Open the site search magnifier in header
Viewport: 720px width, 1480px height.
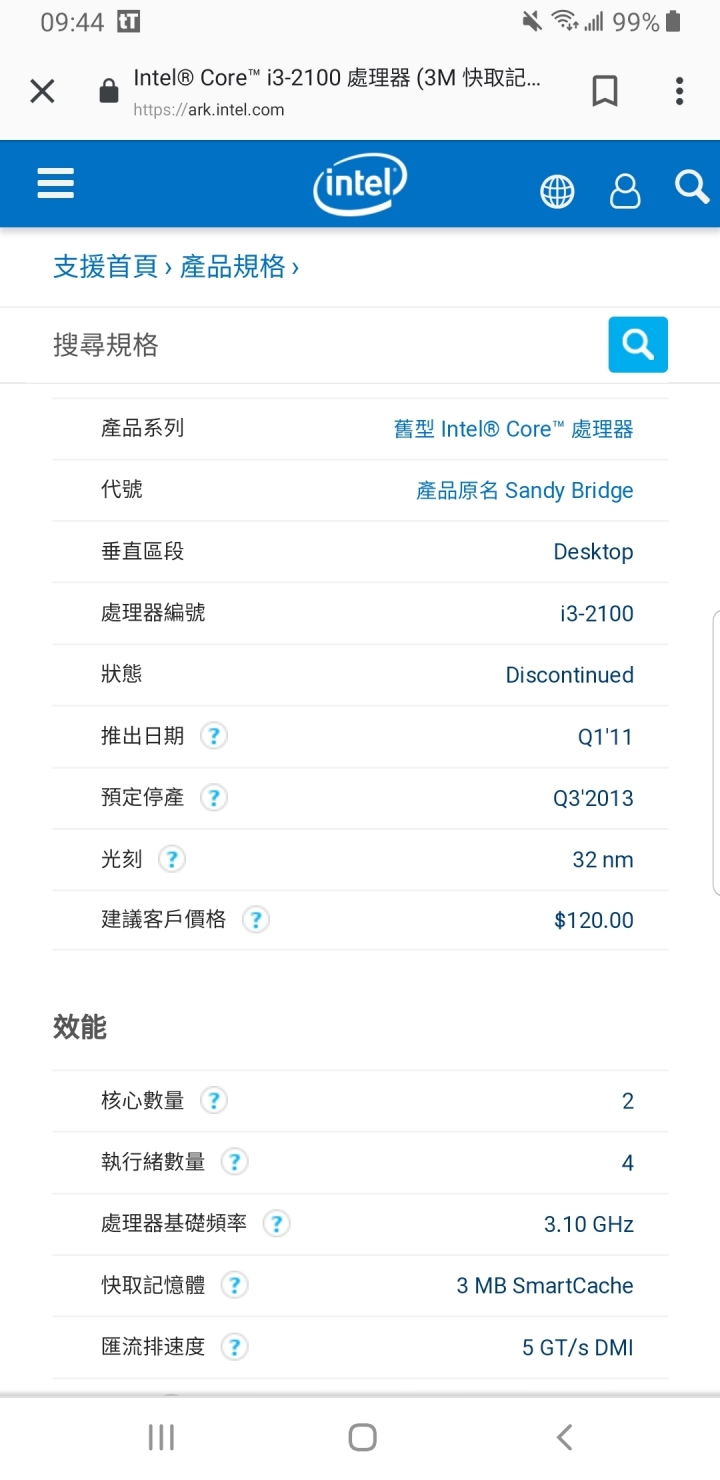click(x=691, y=186)
